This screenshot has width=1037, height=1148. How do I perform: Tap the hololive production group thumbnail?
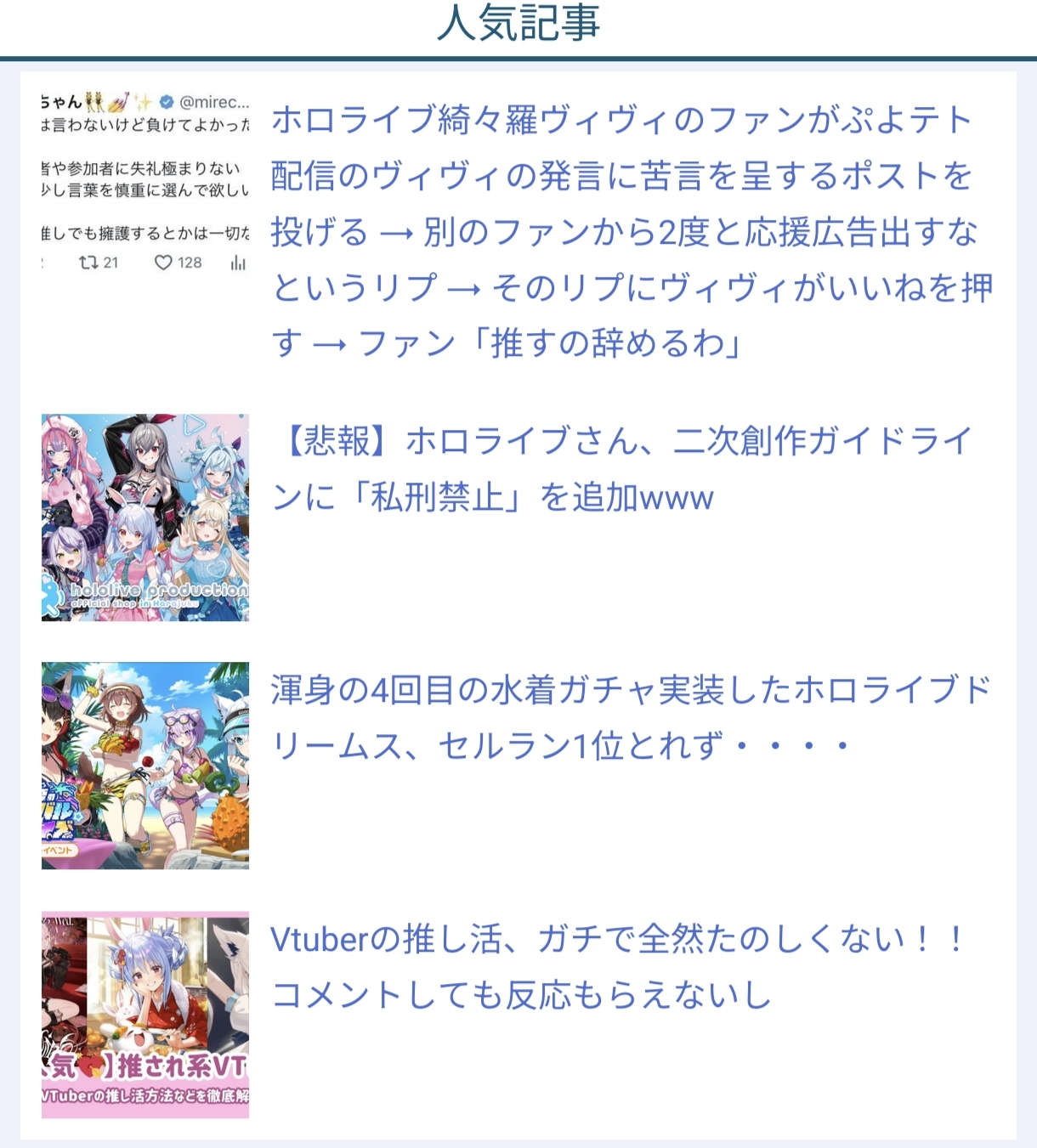pos(145,517)
